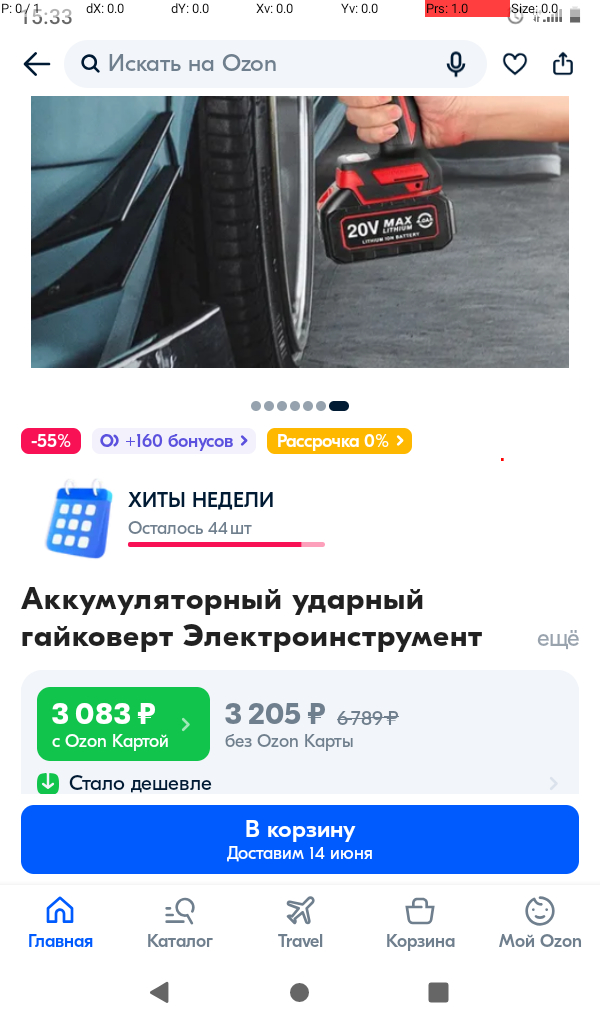Open the Мой Ozon tab
This screenshot has width=600, height=1024.
[x=540, y=922]
